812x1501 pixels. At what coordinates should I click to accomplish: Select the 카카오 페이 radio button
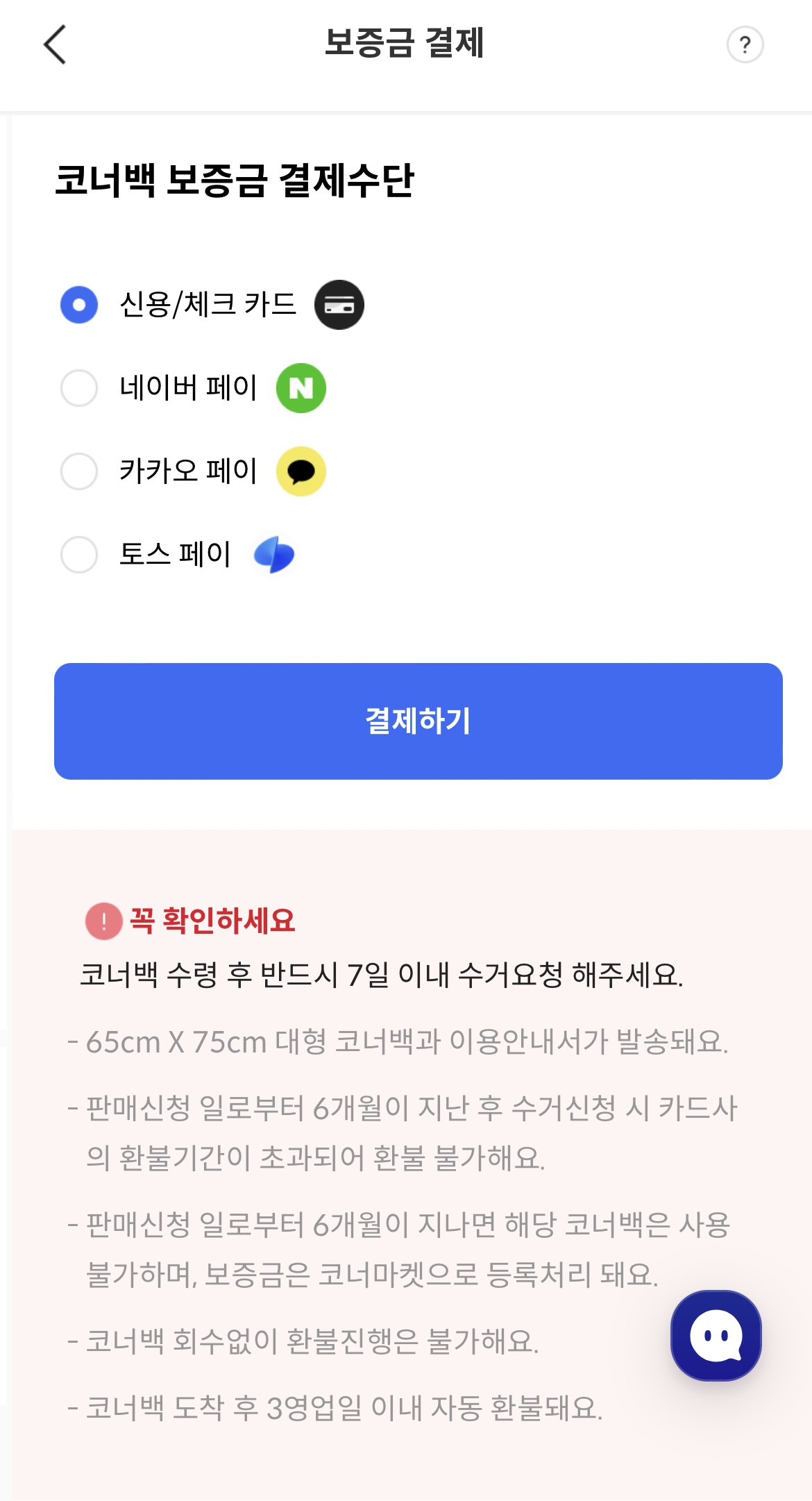tap(79, 470)
